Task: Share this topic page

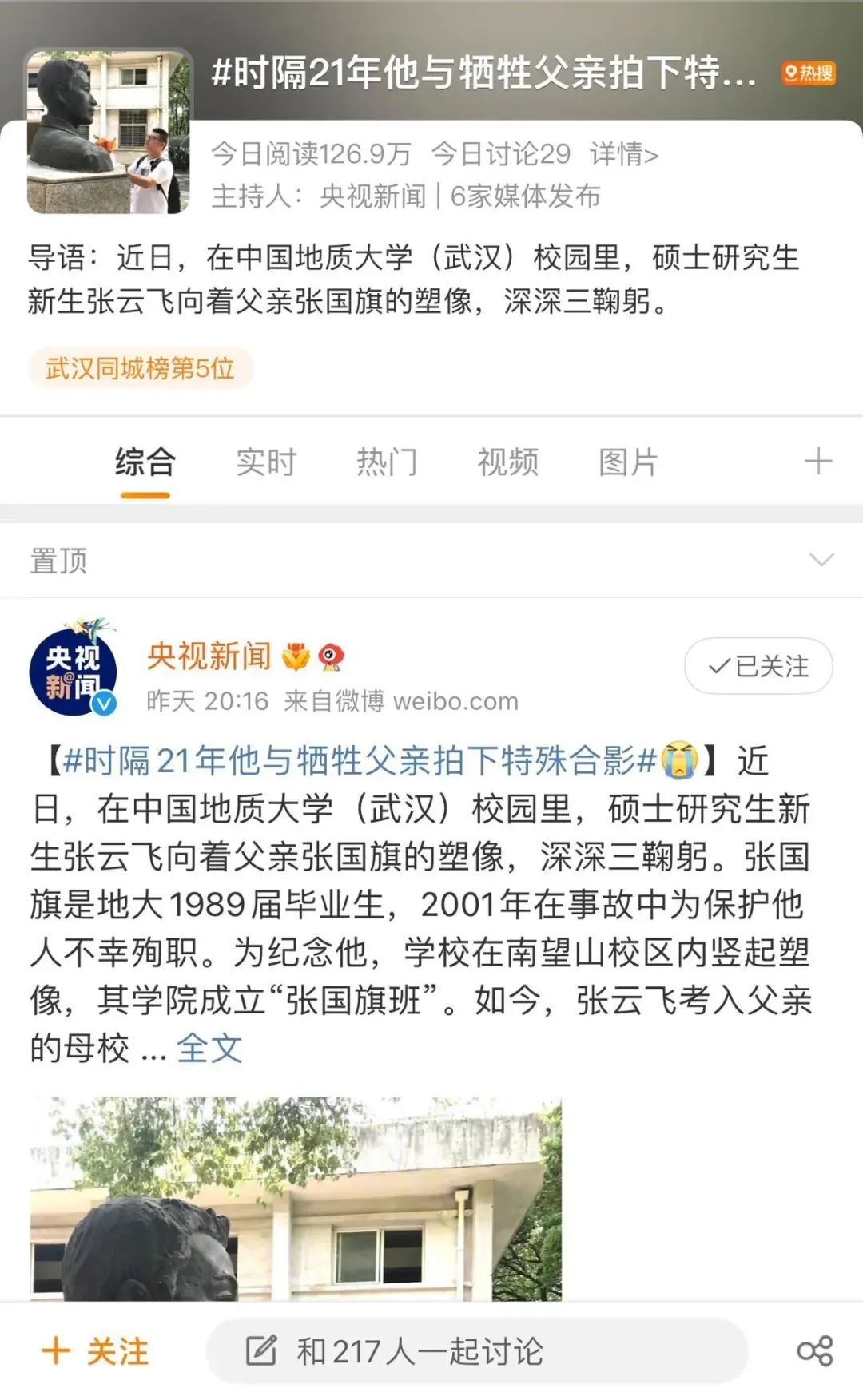Action: click(814, 1351)
